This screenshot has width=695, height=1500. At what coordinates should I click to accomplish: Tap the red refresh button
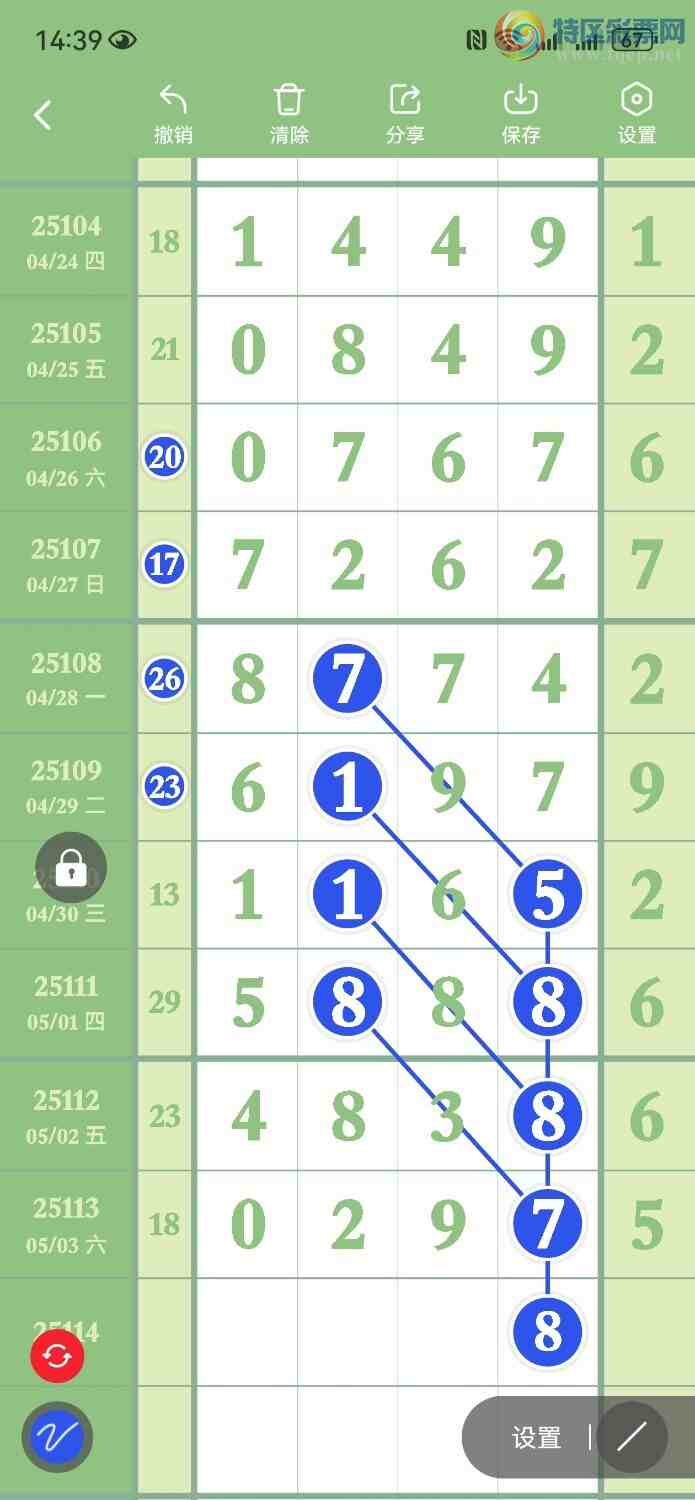57,1357
